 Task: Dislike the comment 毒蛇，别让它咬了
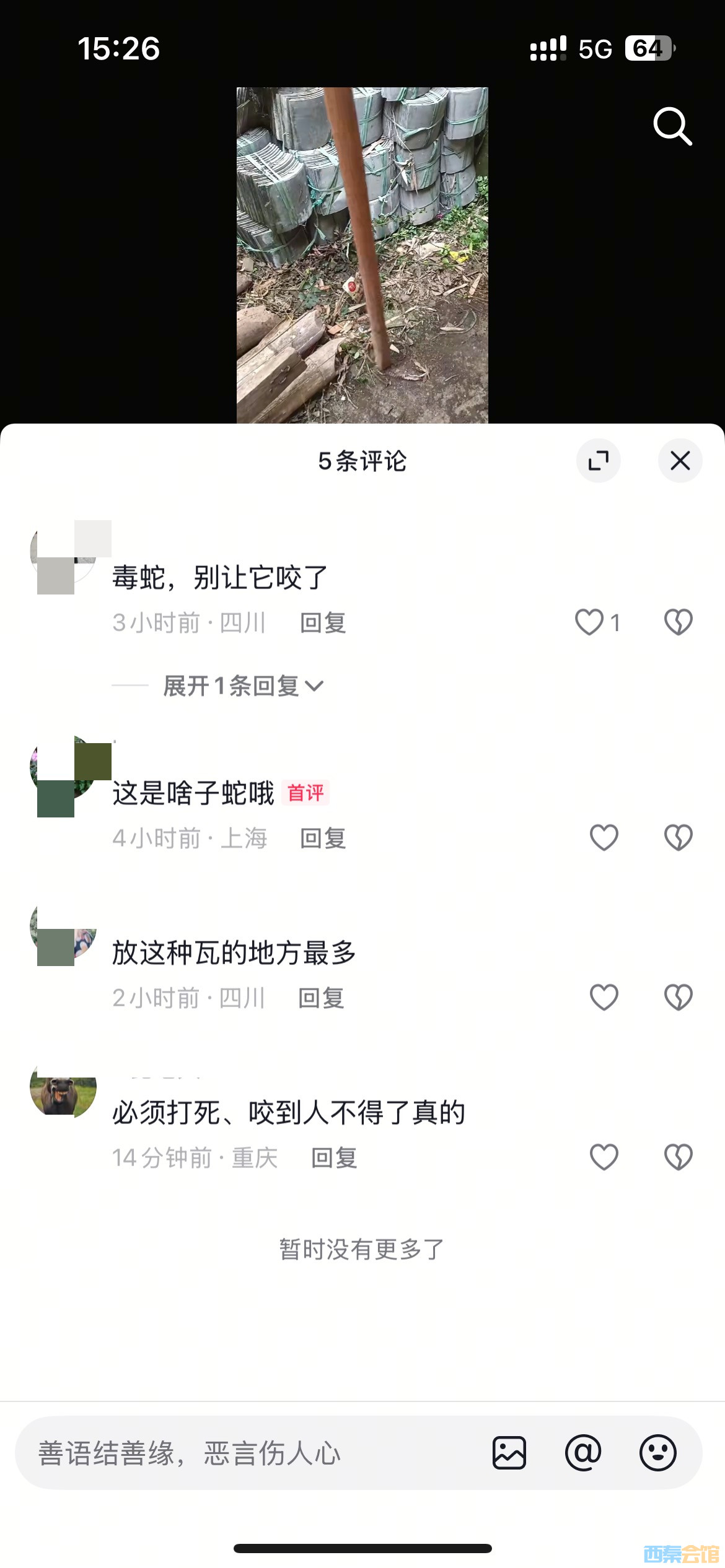click(x=678, y=622)
